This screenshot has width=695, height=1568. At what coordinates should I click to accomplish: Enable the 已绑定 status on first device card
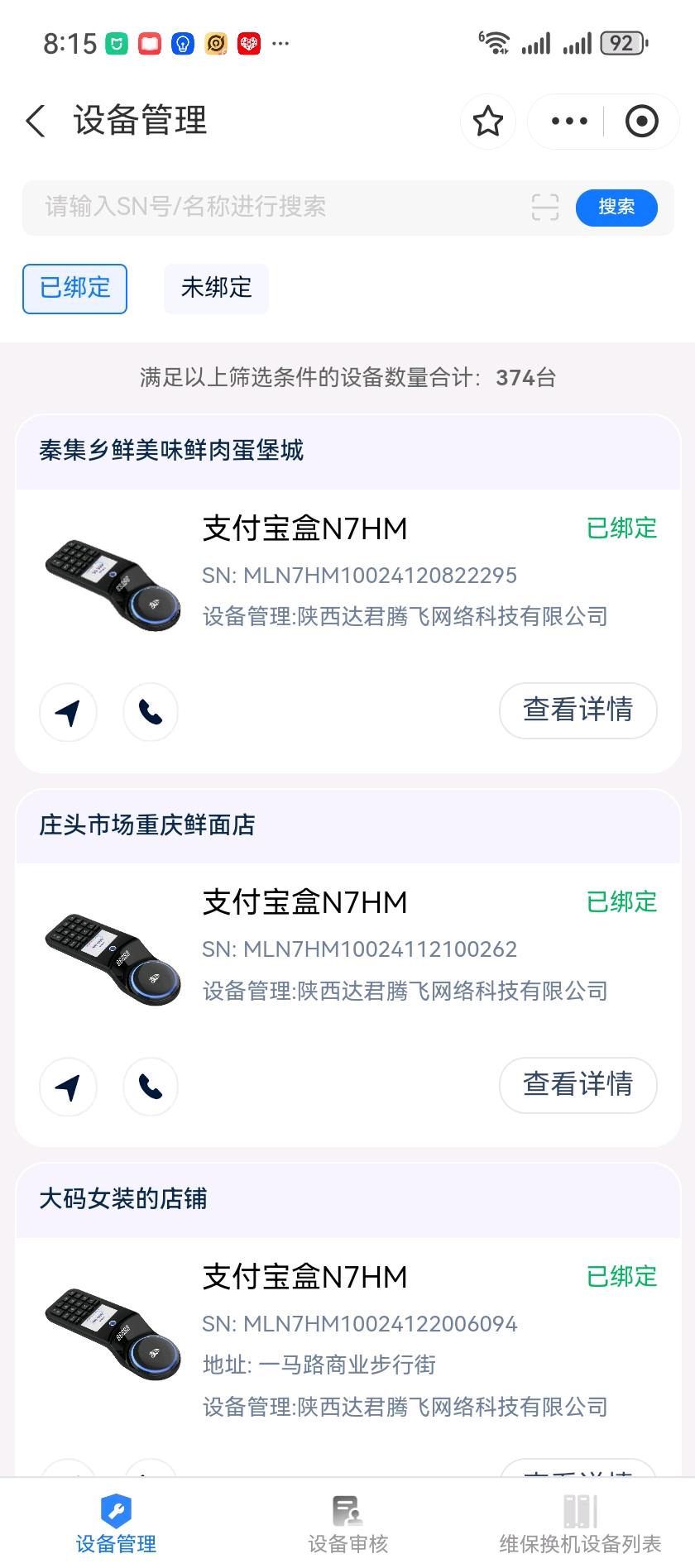pyautogui.click(x=620, y=528)
